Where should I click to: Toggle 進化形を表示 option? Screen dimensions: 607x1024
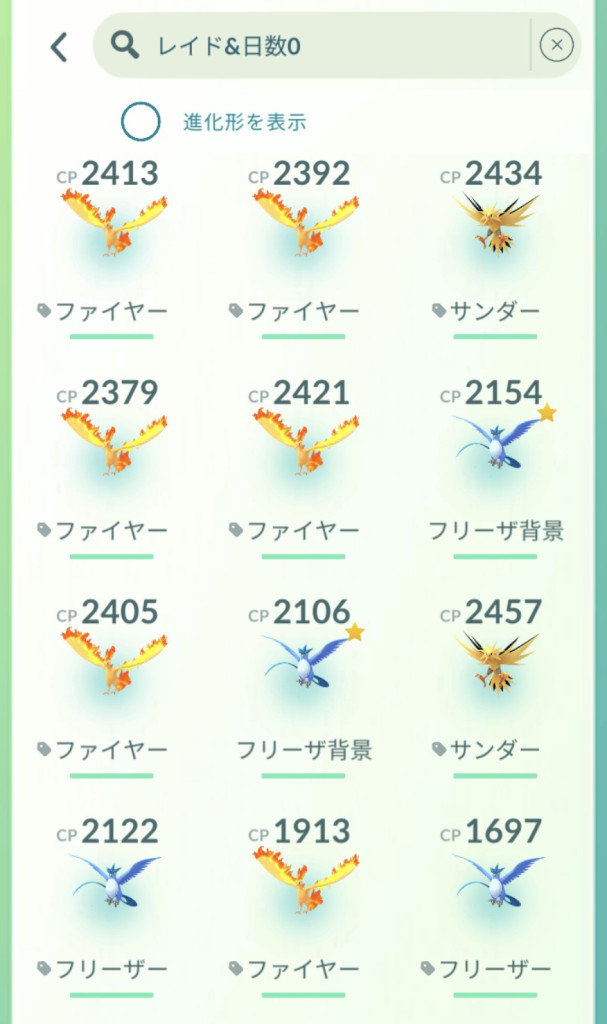tap(141, 122)
